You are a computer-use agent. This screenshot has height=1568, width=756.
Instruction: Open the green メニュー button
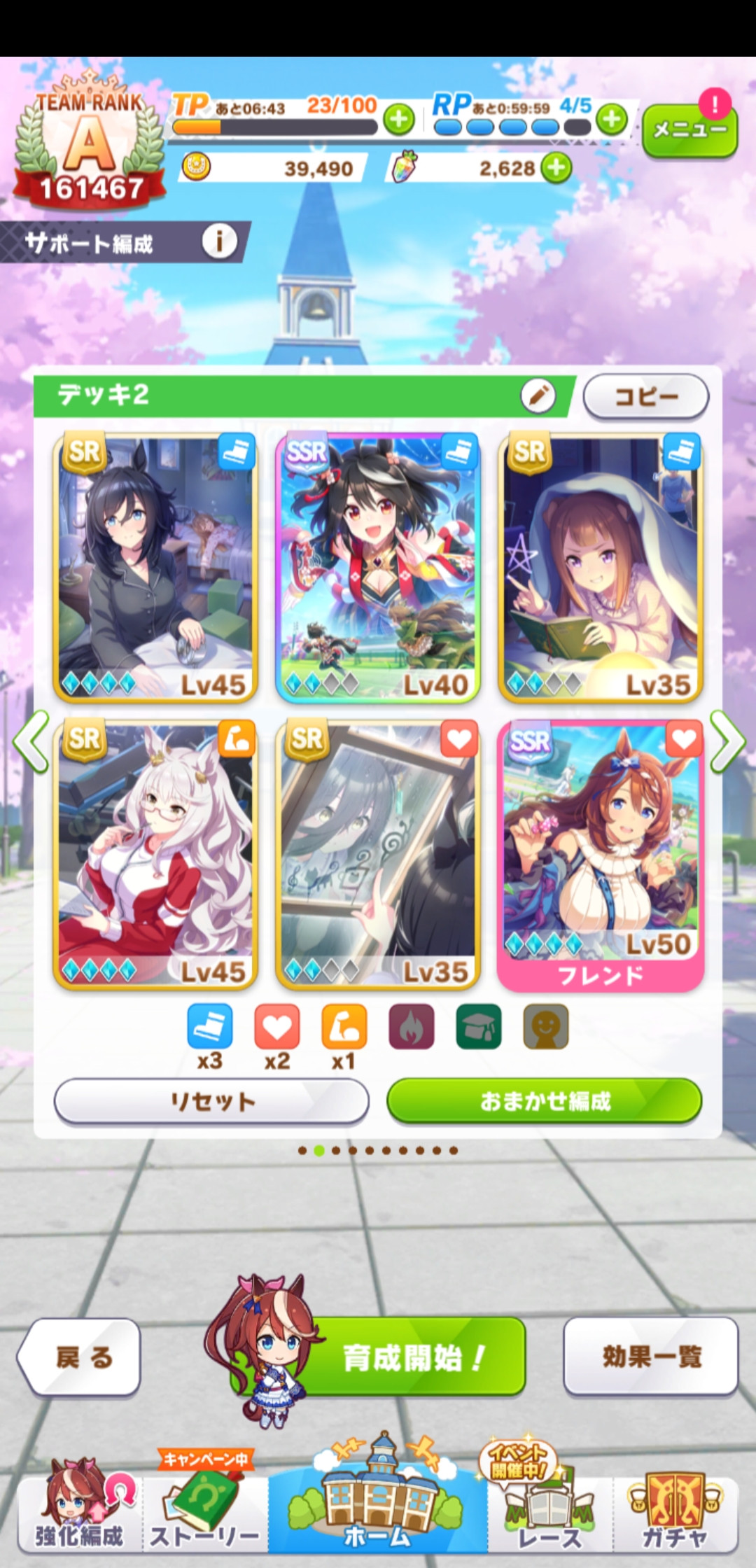click(689, 130)
